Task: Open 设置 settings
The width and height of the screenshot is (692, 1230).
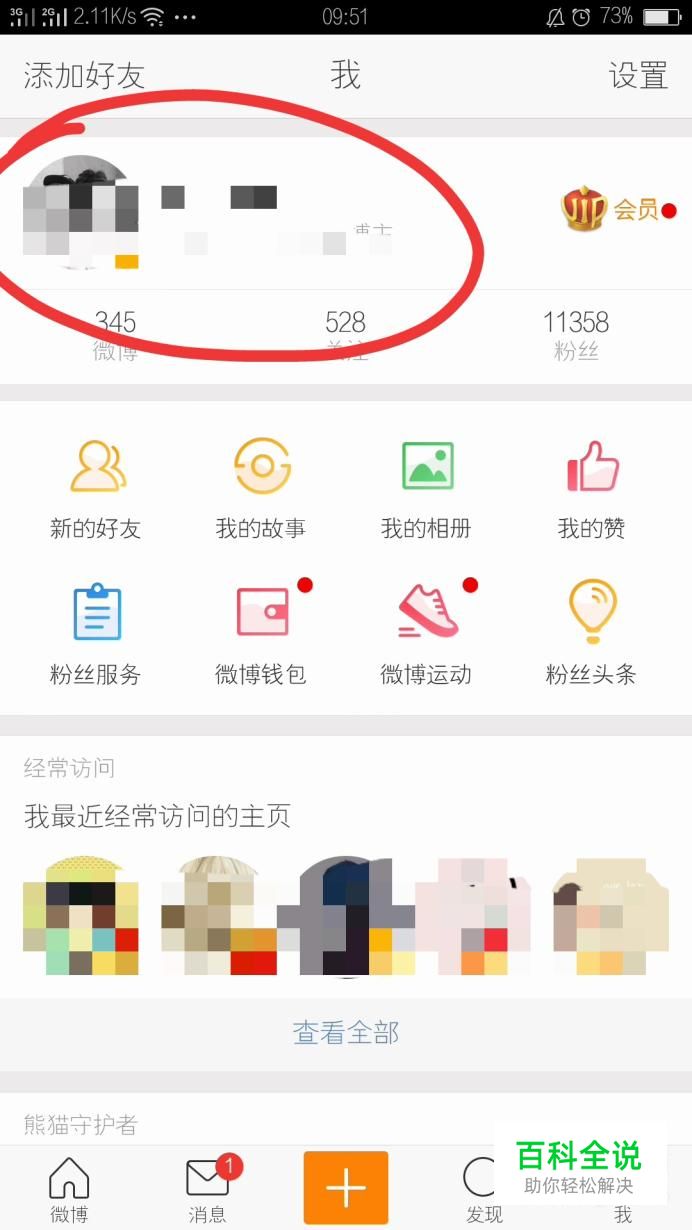Action: (x=638, y=76)
